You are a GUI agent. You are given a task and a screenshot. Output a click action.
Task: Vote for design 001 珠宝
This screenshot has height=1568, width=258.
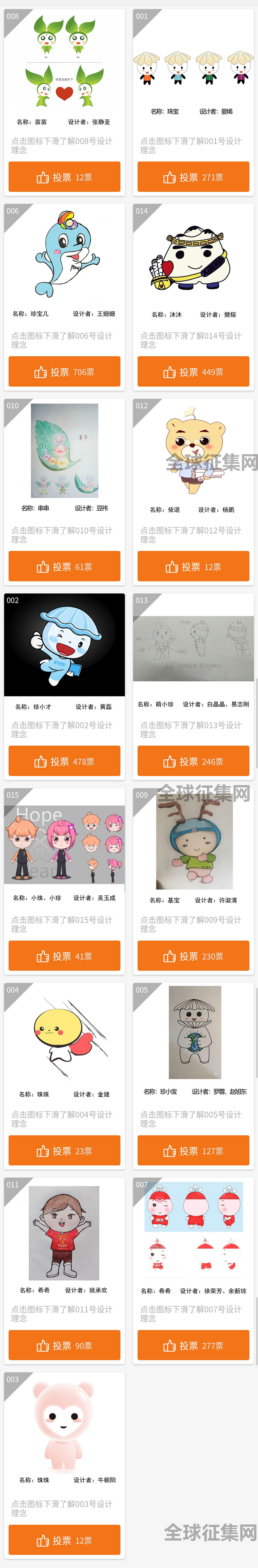193,177
